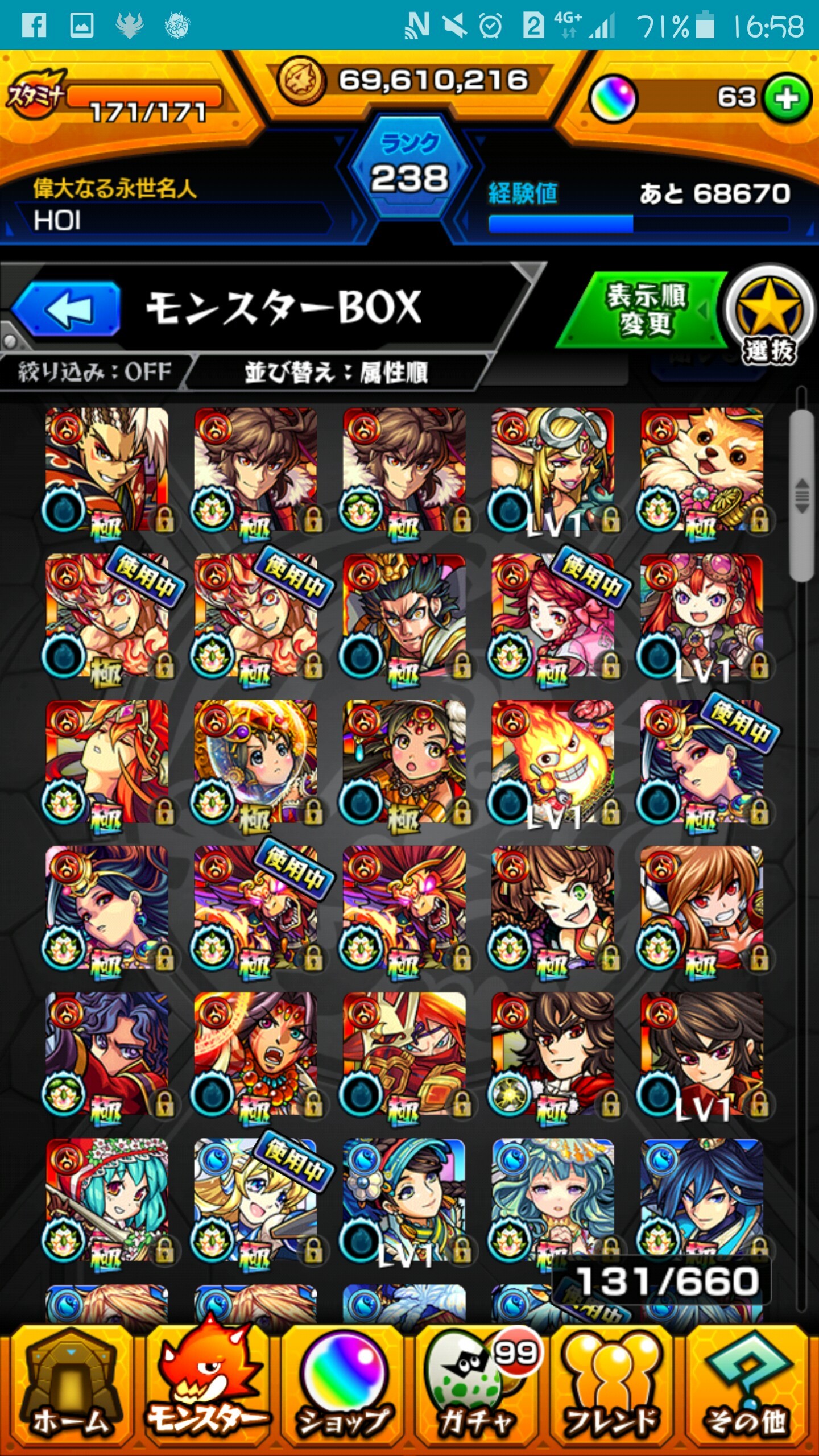Open the 並び替え:属性順 sort option
Viewport: 819px width, 1456px height.
pos(336,374)
